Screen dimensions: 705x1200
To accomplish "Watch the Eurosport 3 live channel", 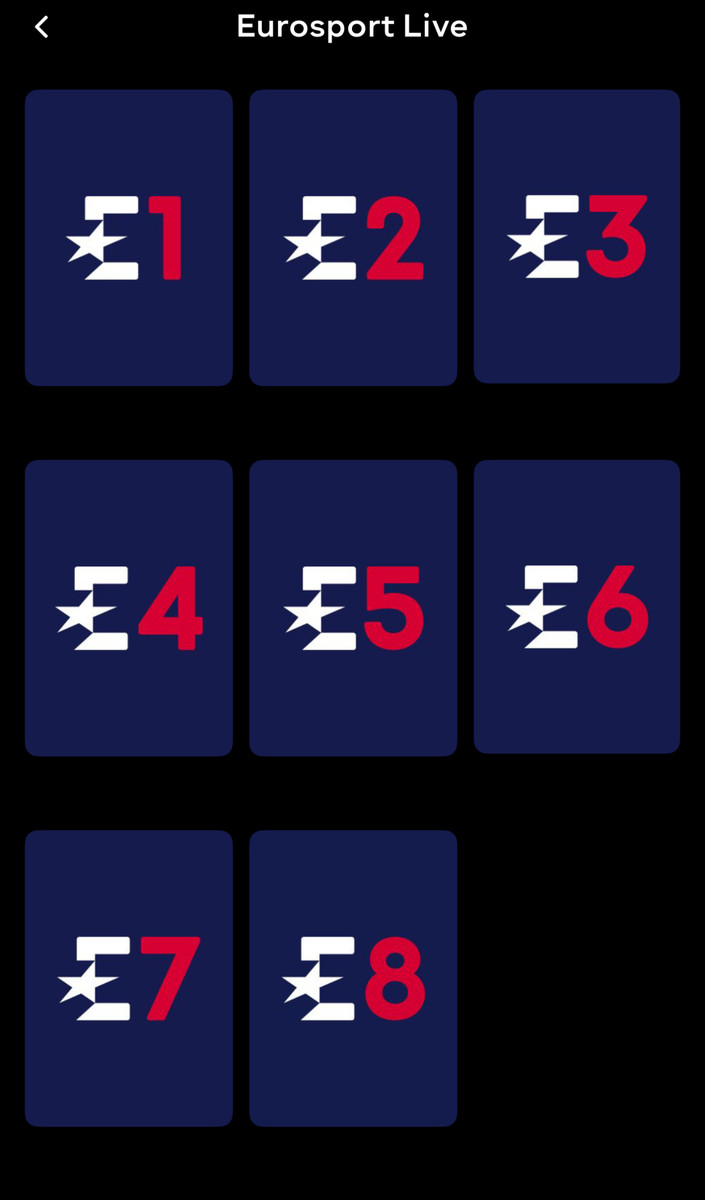I will (577, 237).
